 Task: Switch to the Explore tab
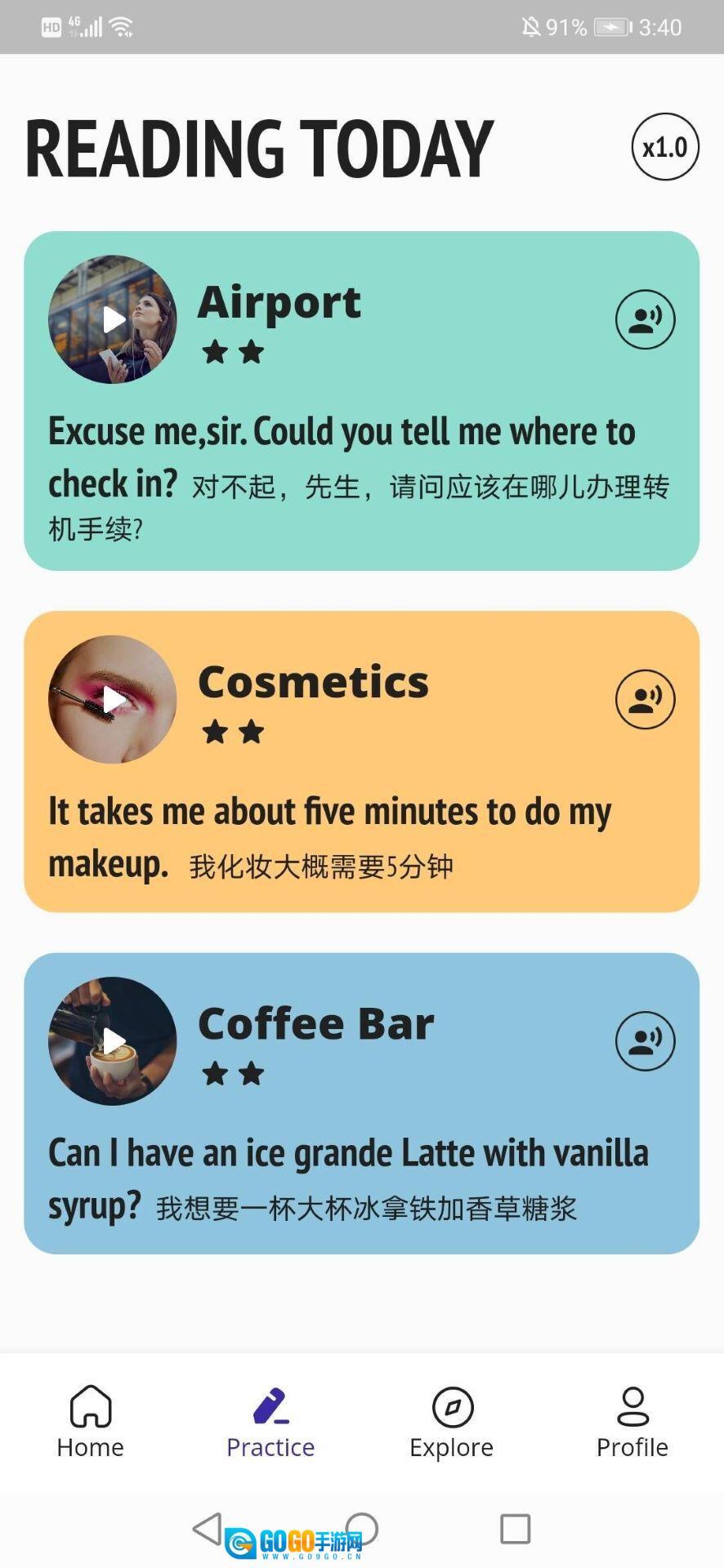pos(452,1422)
